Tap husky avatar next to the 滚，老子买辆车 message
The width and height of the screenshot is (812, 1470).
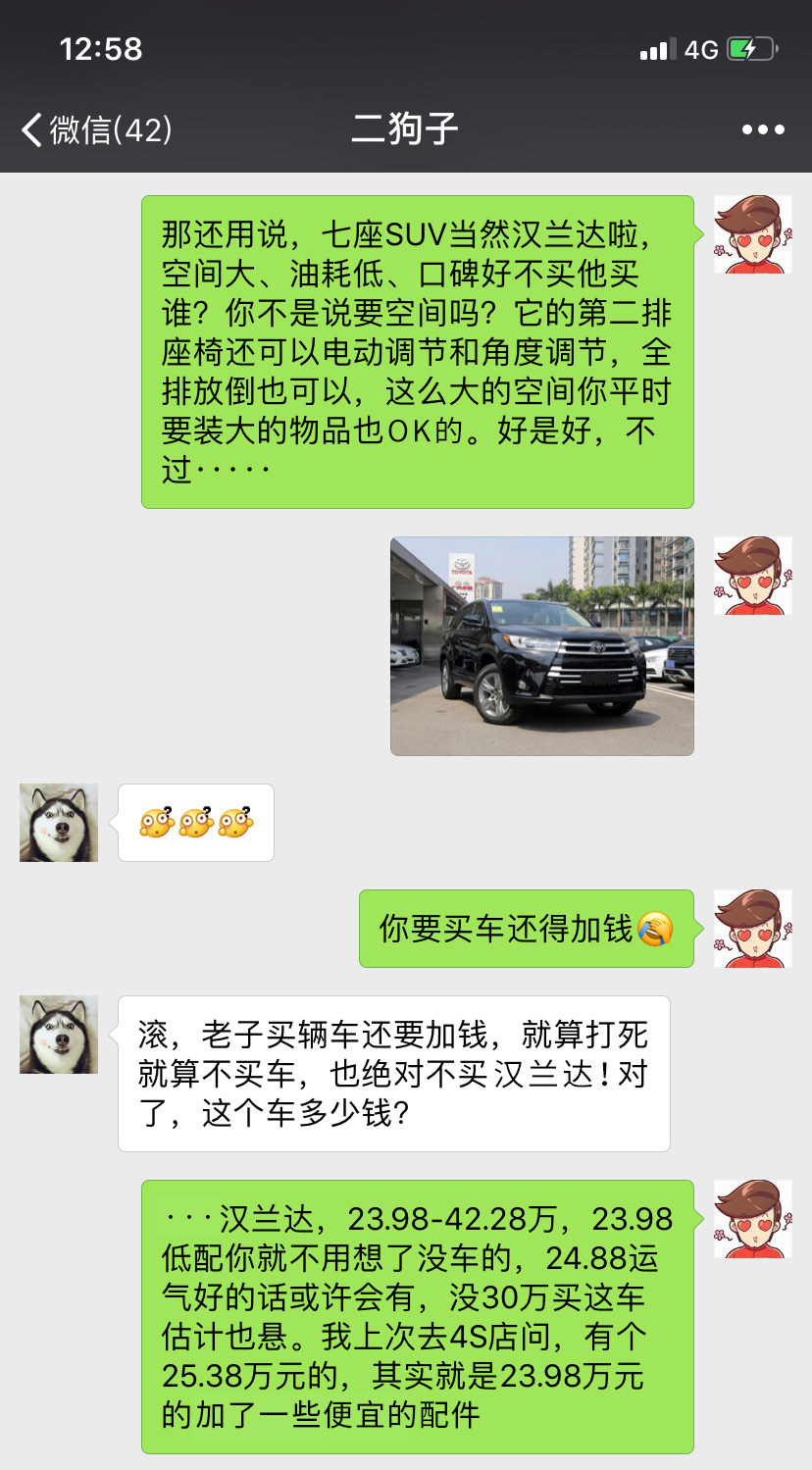(x=59, y=1035)
